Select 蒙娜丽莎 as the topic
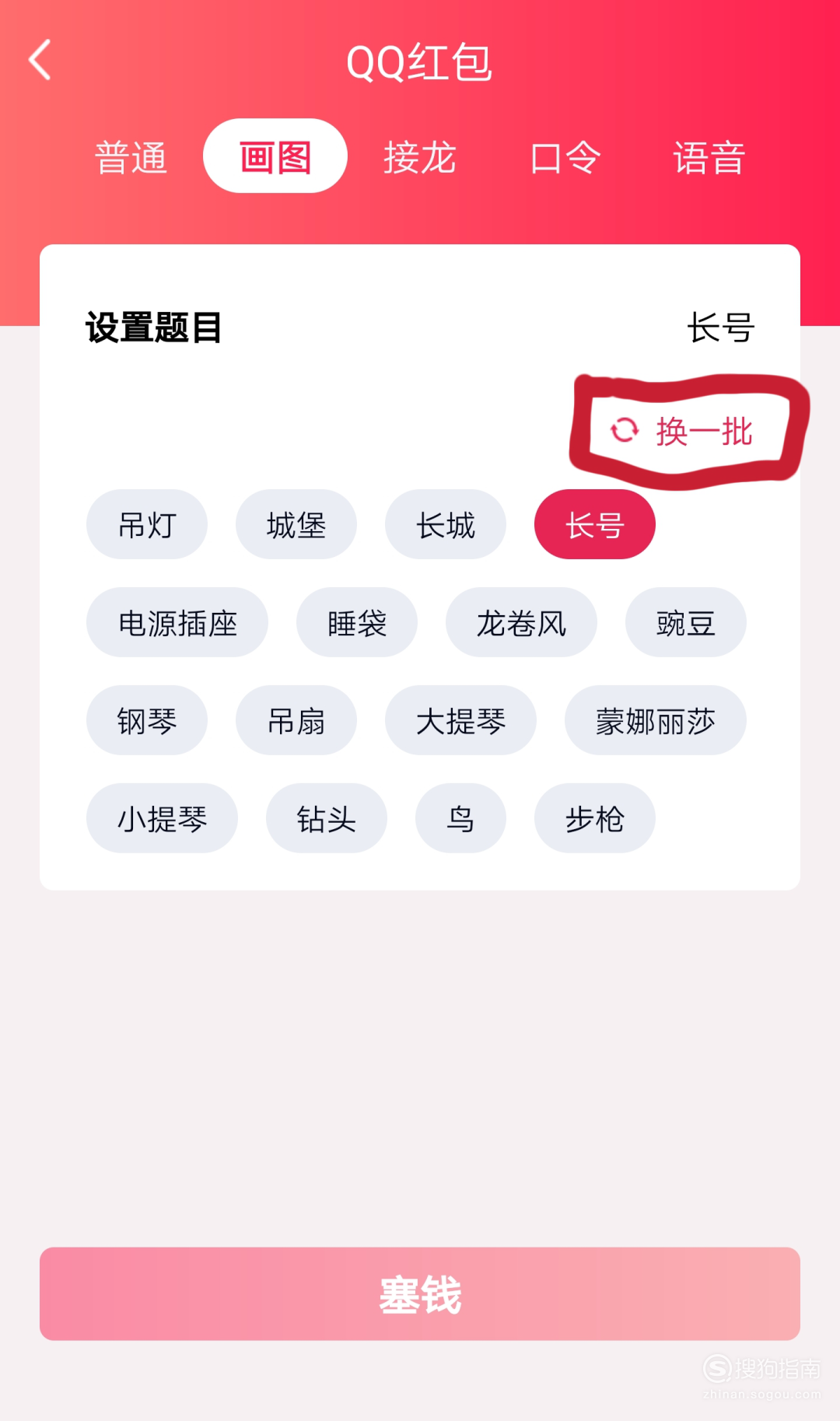 [x=656, y=720]
